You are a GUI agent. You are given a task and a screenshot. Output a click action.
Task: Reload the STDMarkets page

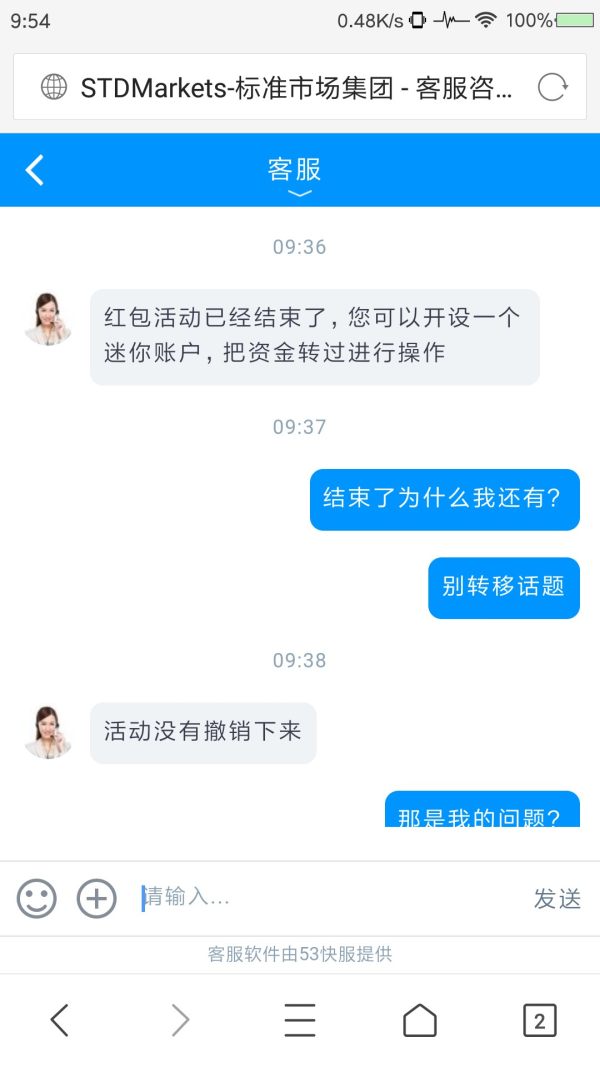(552, 88)
